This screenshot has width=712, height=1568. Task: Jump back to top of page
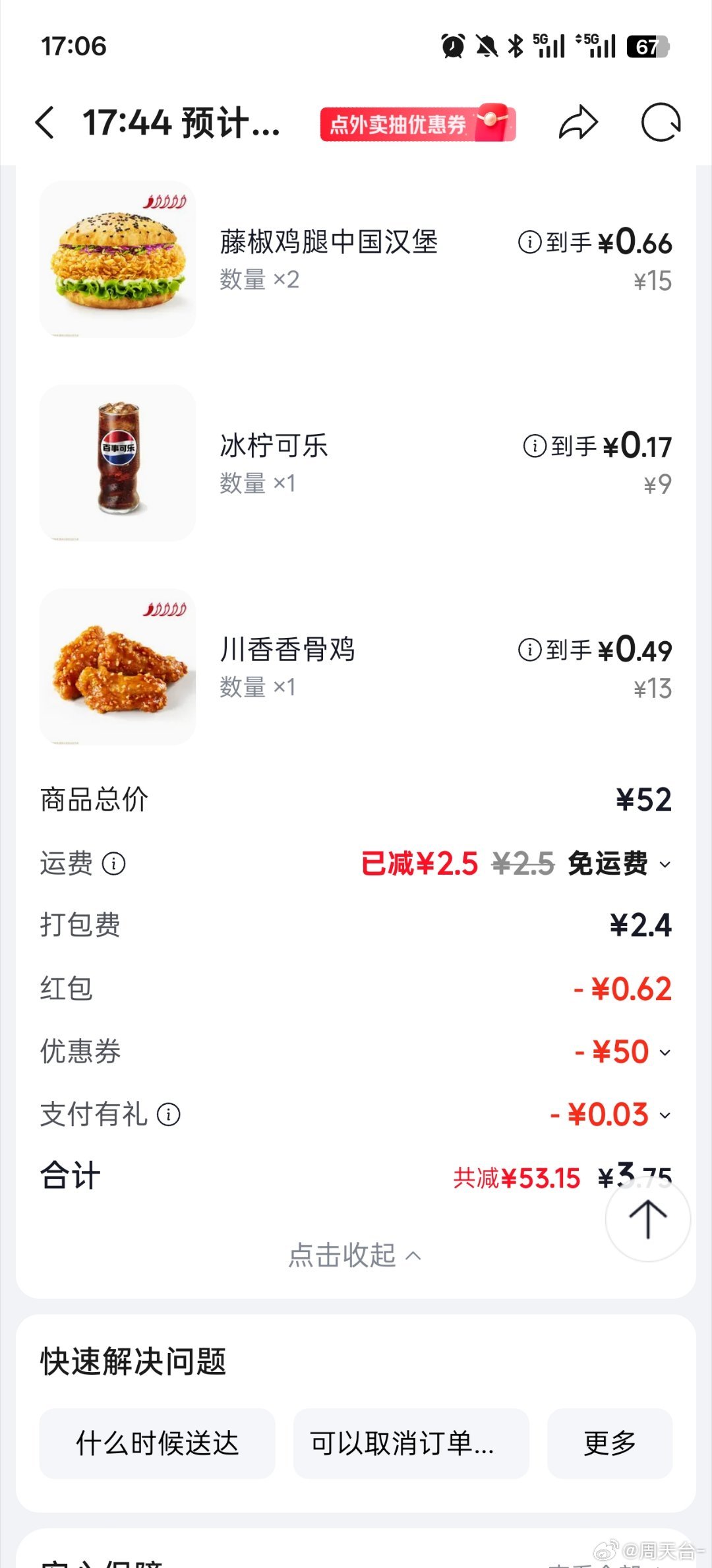point(647,1220)
